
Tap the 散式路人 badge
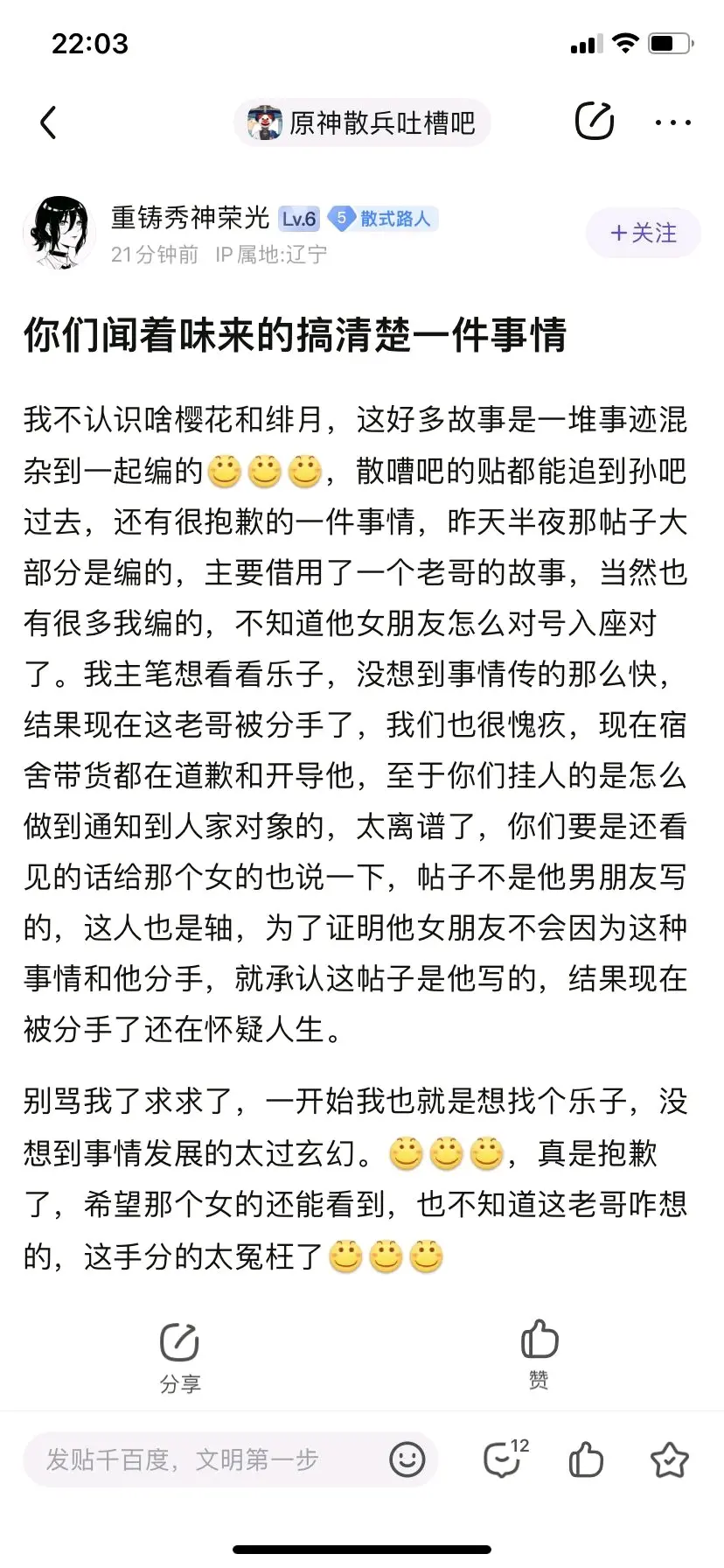pyautogui.click(x=383, y=219)
